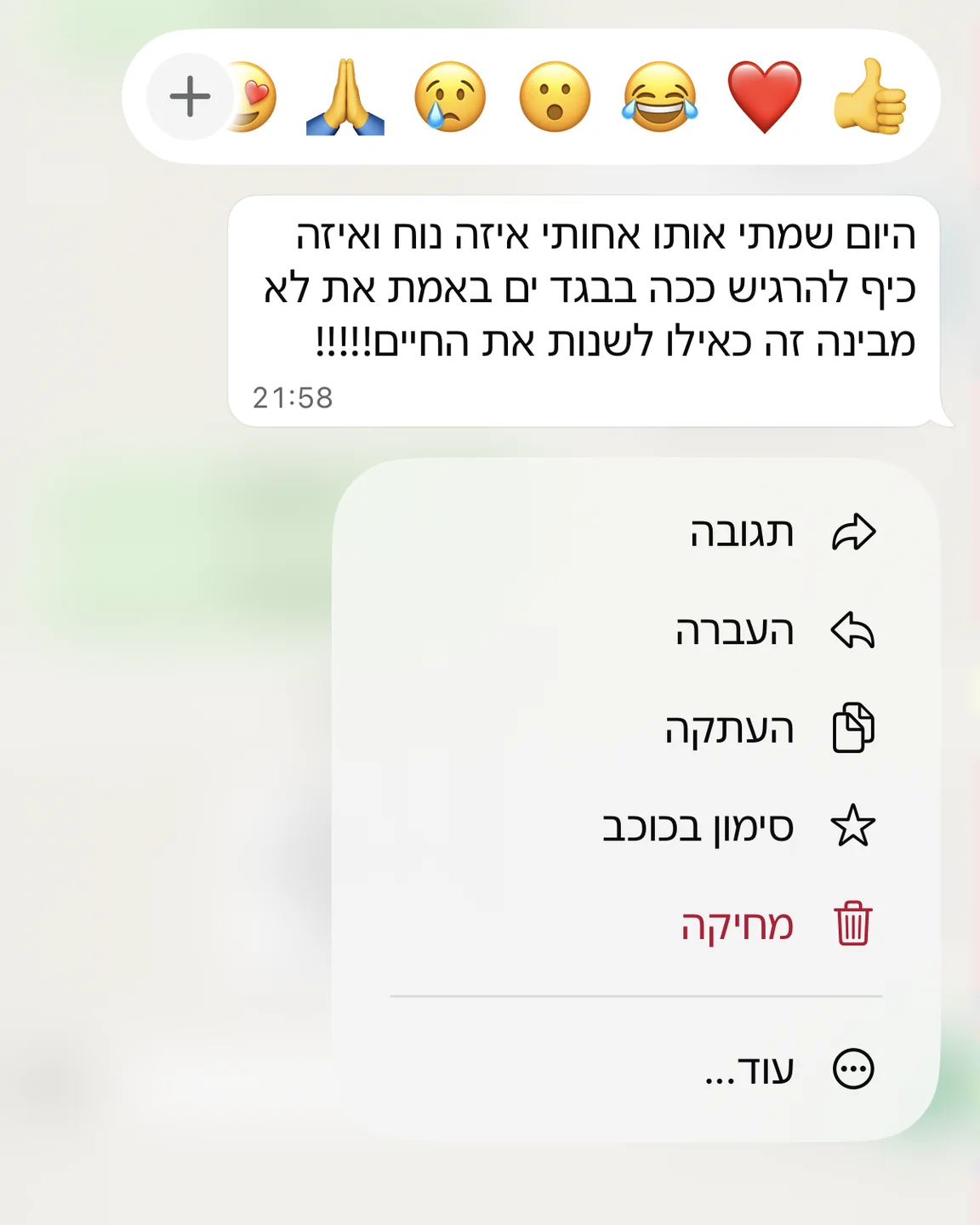The image size is (980, 1225).
Task: React with the praying hands emoji
Action: (345, 97)
